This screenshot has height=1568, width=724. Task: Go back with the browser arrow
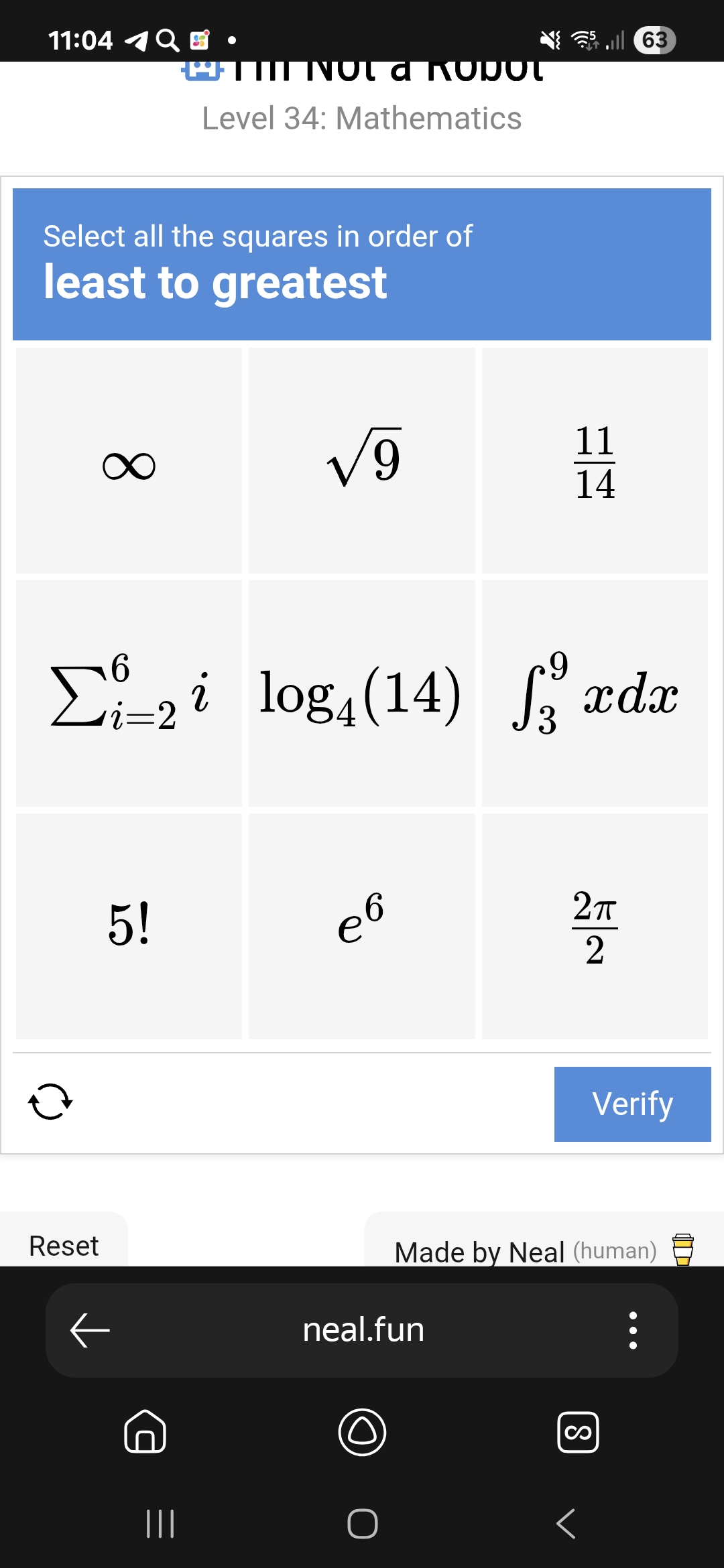point(90,1330)
